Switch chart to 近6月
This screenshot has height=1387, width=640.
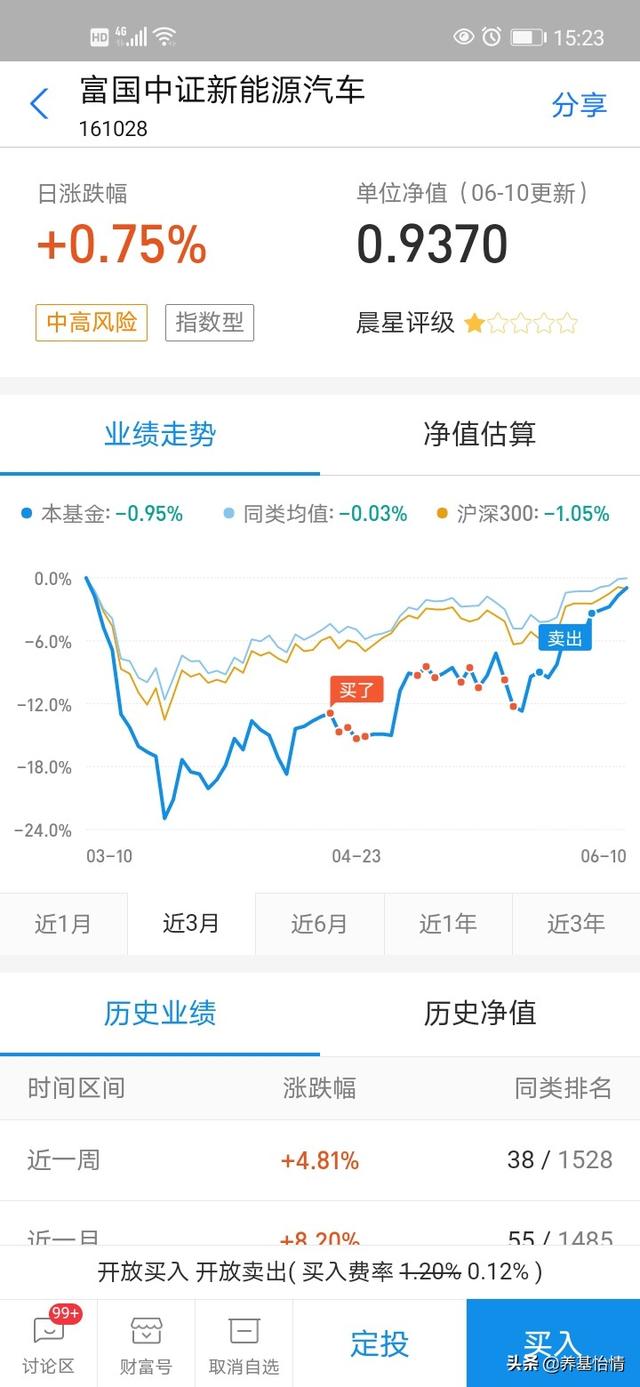tap(319, 924)
